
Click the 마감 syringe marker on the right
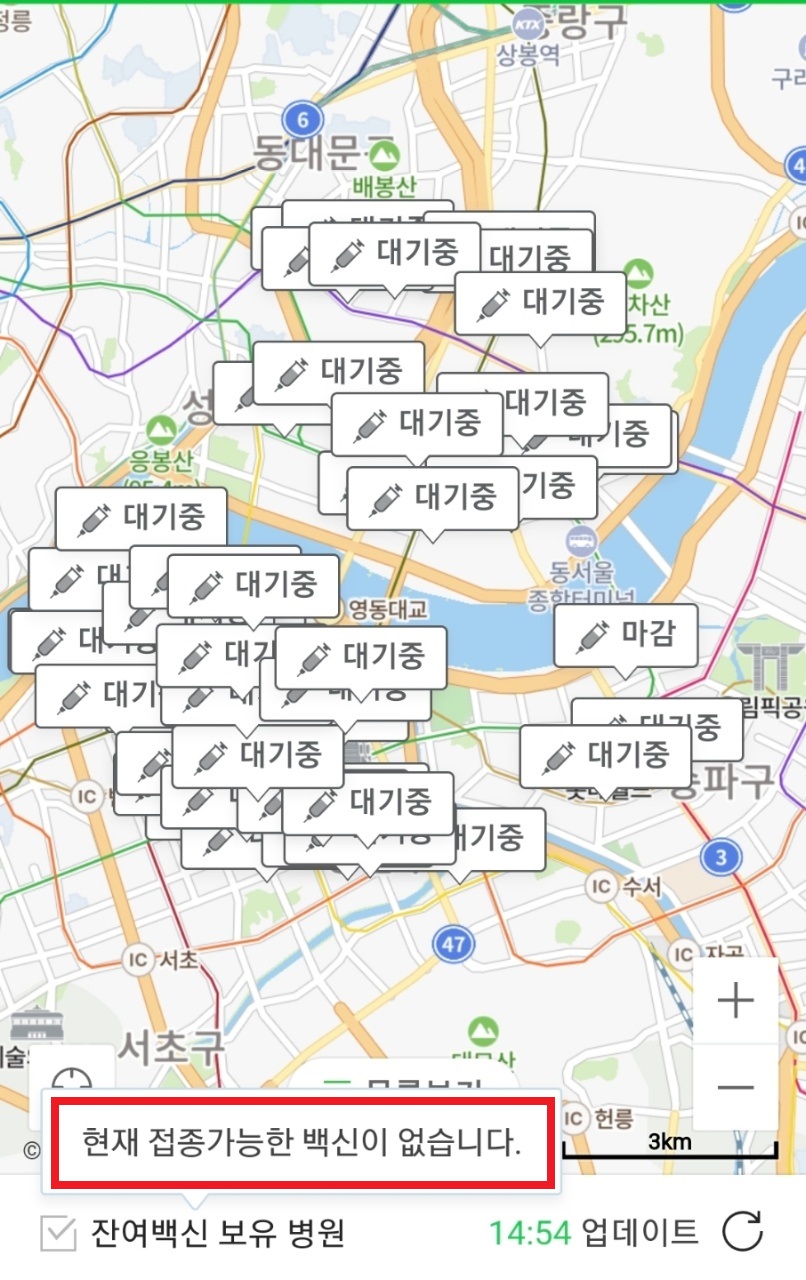[x=627, y=634]
